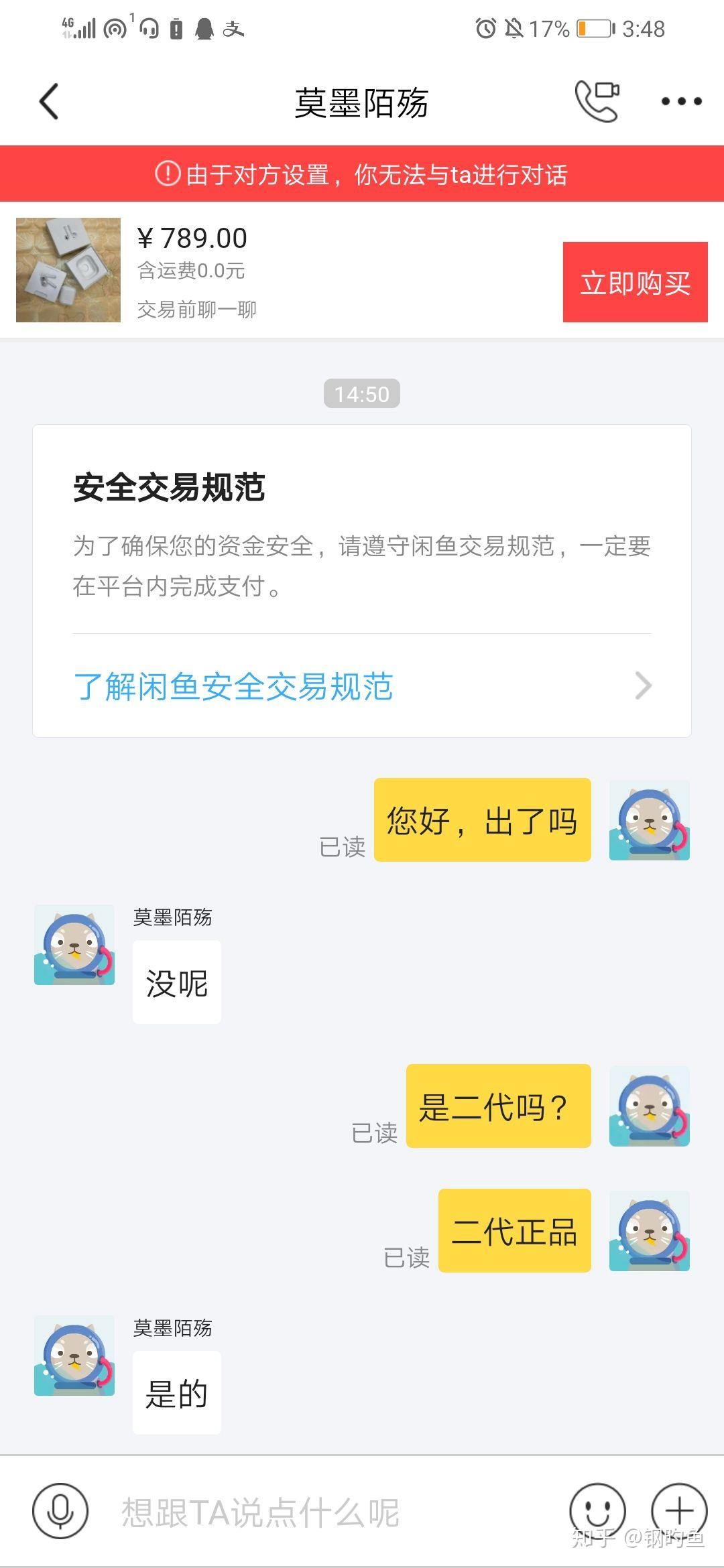The image size is (724, 1568).
Task: Open the three-dot overflow menu
Action: (x=681, y=102)
